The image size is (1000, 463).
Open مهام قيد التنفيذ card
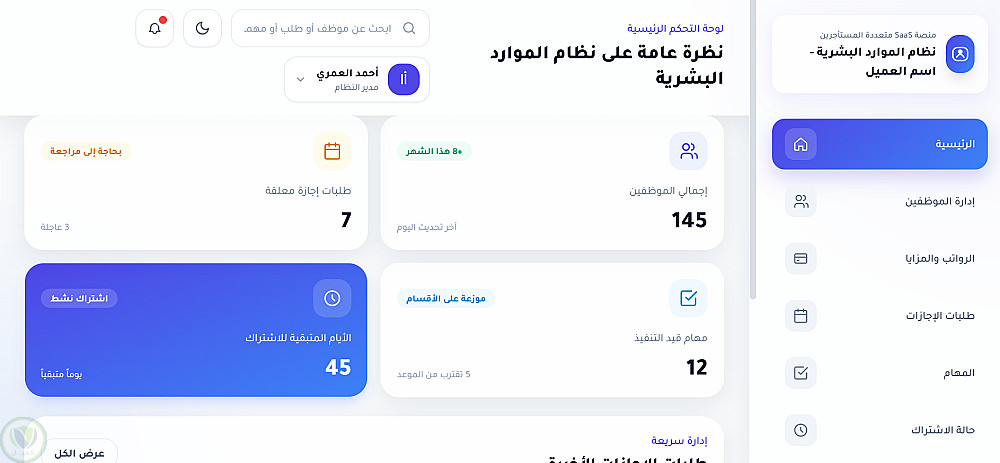click(552, 330)
